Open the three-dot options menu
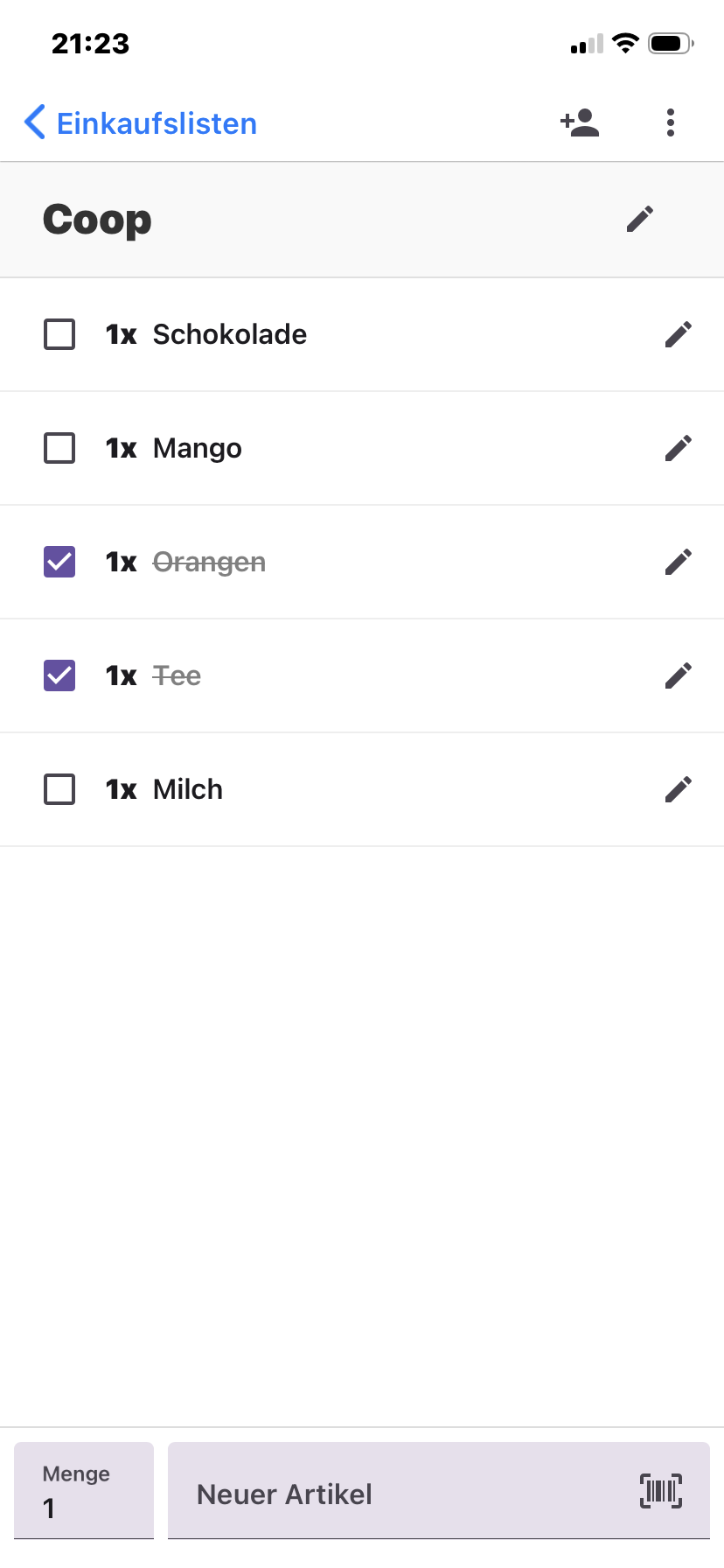 coord(670,122)
